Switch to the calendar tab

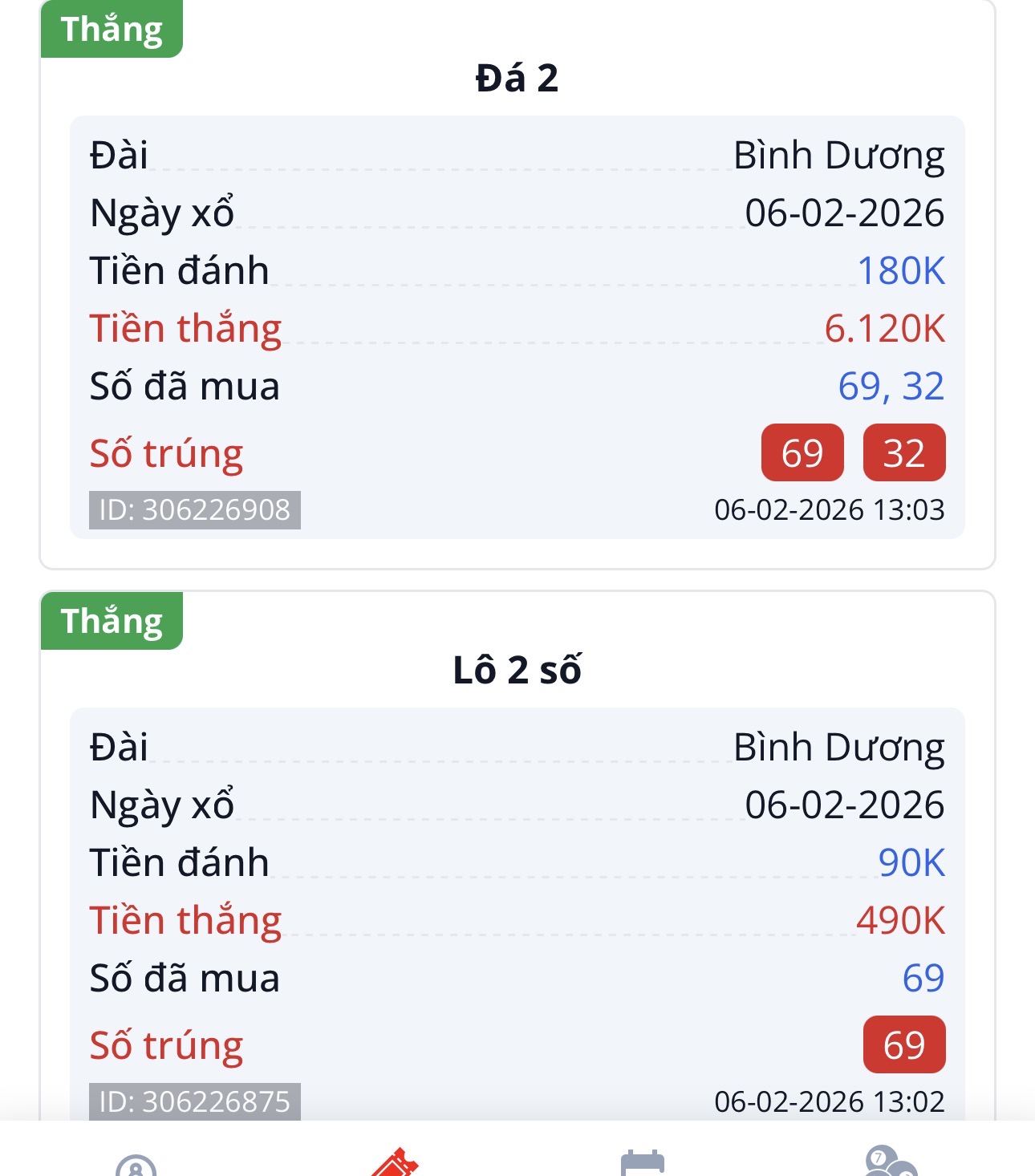(643, 1163)
